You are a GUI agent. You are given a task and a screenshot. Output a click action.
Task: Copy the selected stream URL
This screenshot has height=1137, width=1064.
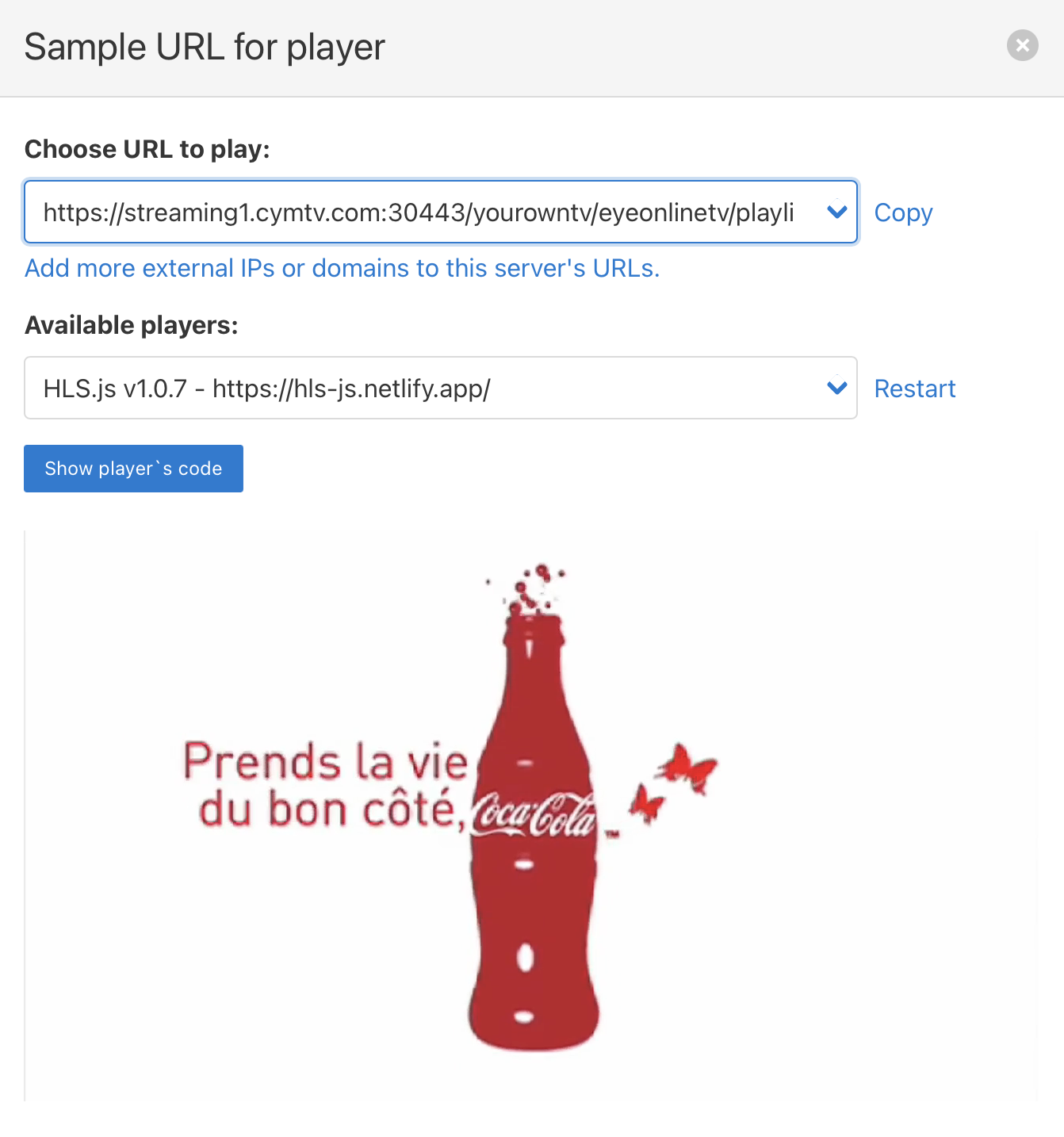(x=903, y=212)
